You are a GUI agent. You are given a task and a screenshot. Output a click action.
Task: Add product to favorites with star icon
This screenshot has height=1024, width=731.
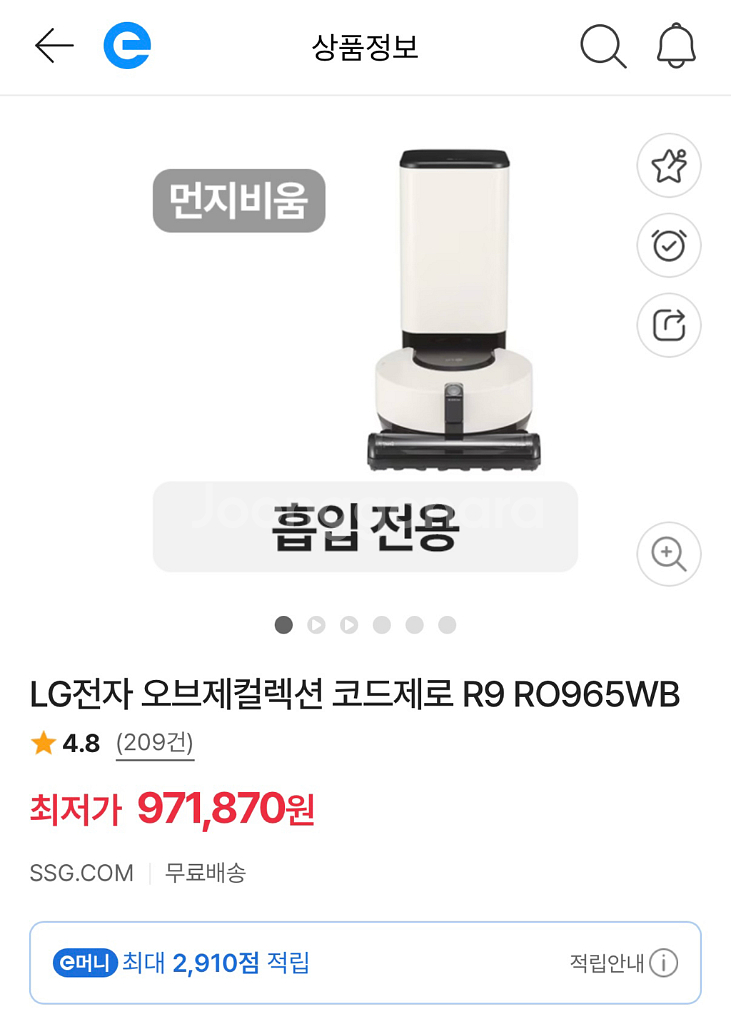click(x=668, y=166)
